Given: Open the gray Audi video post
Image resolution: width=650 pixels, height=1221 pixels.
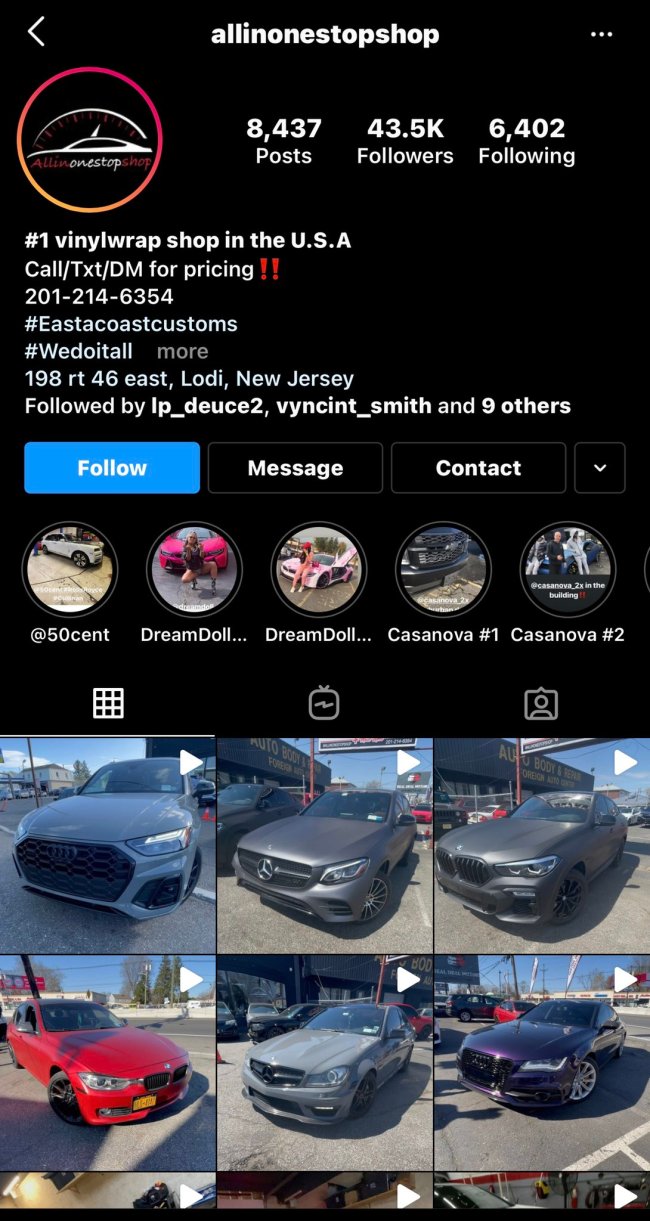Looking at the screenshot, I should (x=107, y=845).
